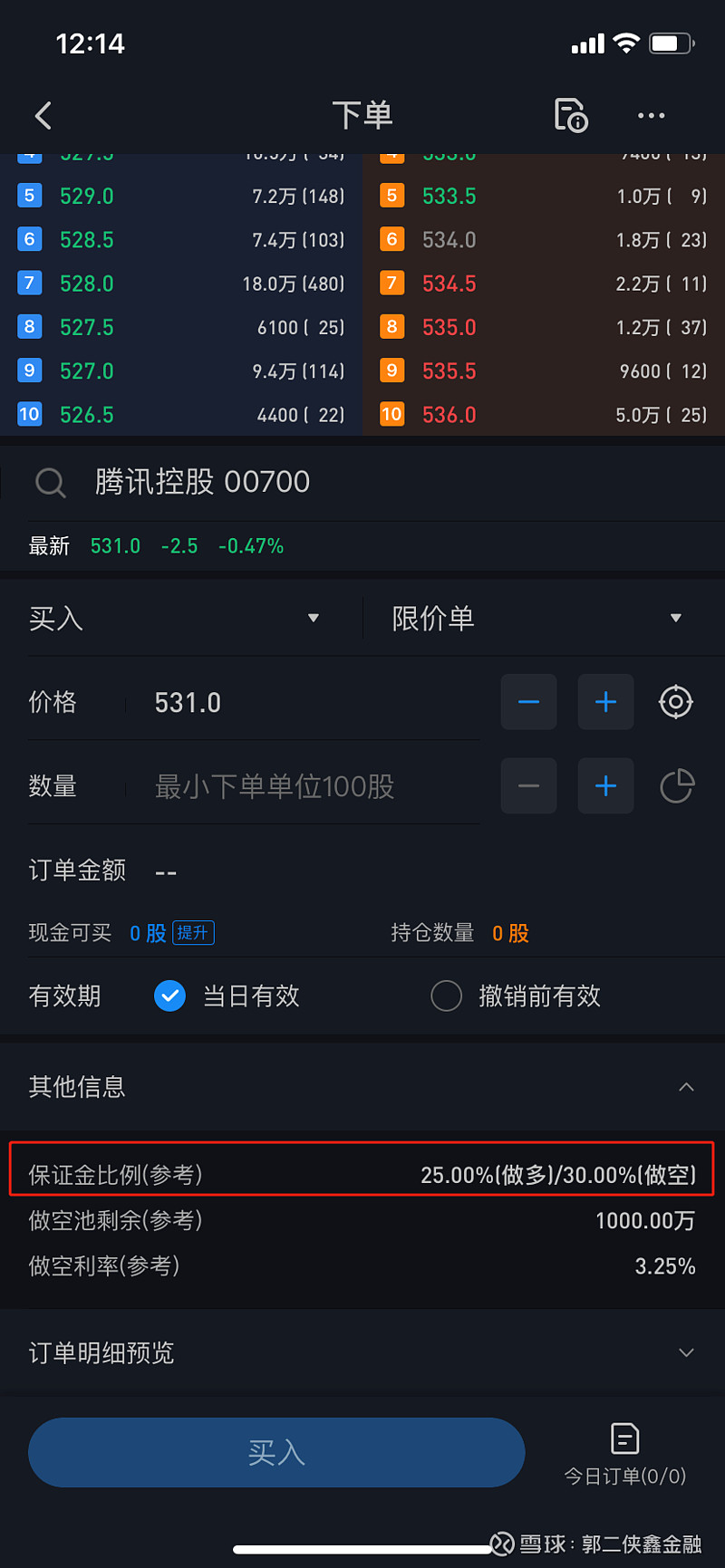Screen dimensions: 725x1568
Task: Open the position pie chart selector
Action: 675,785
